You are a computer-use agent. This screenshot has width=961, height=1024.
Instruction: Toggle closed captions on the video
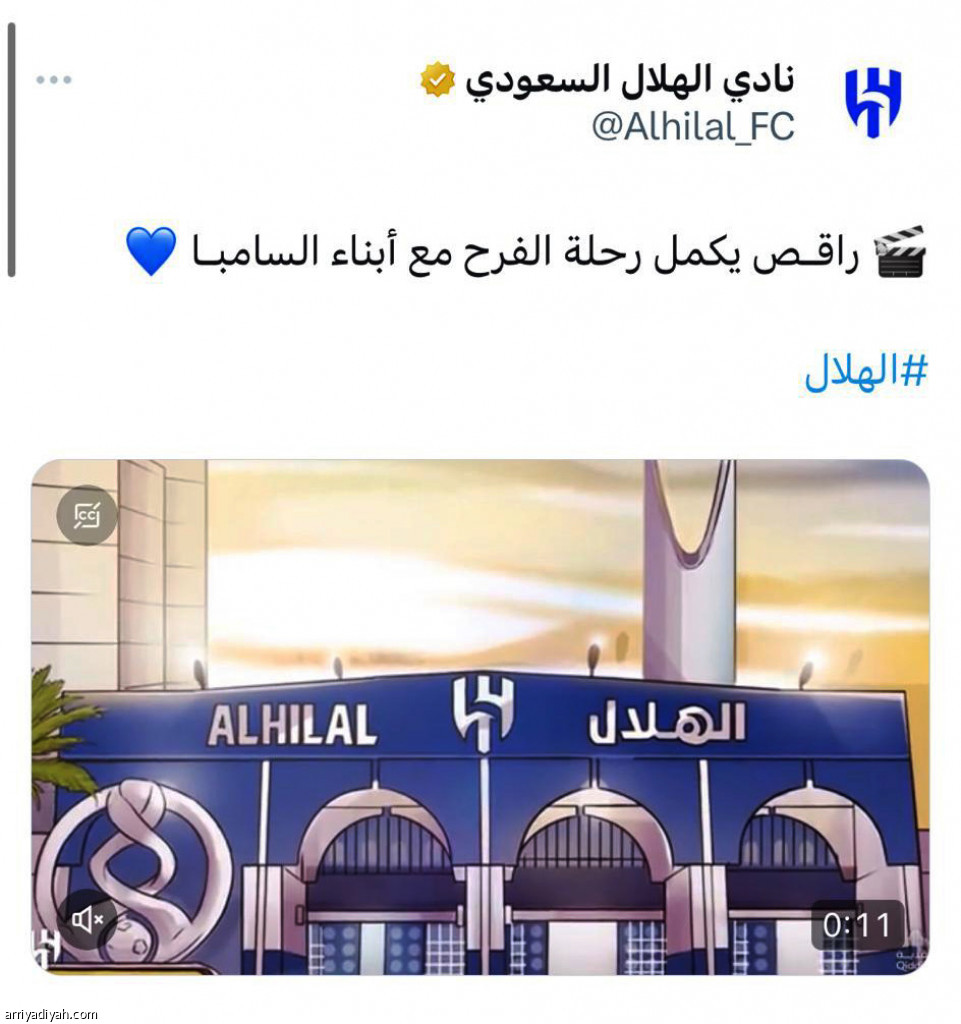click(x=87, y=515)
